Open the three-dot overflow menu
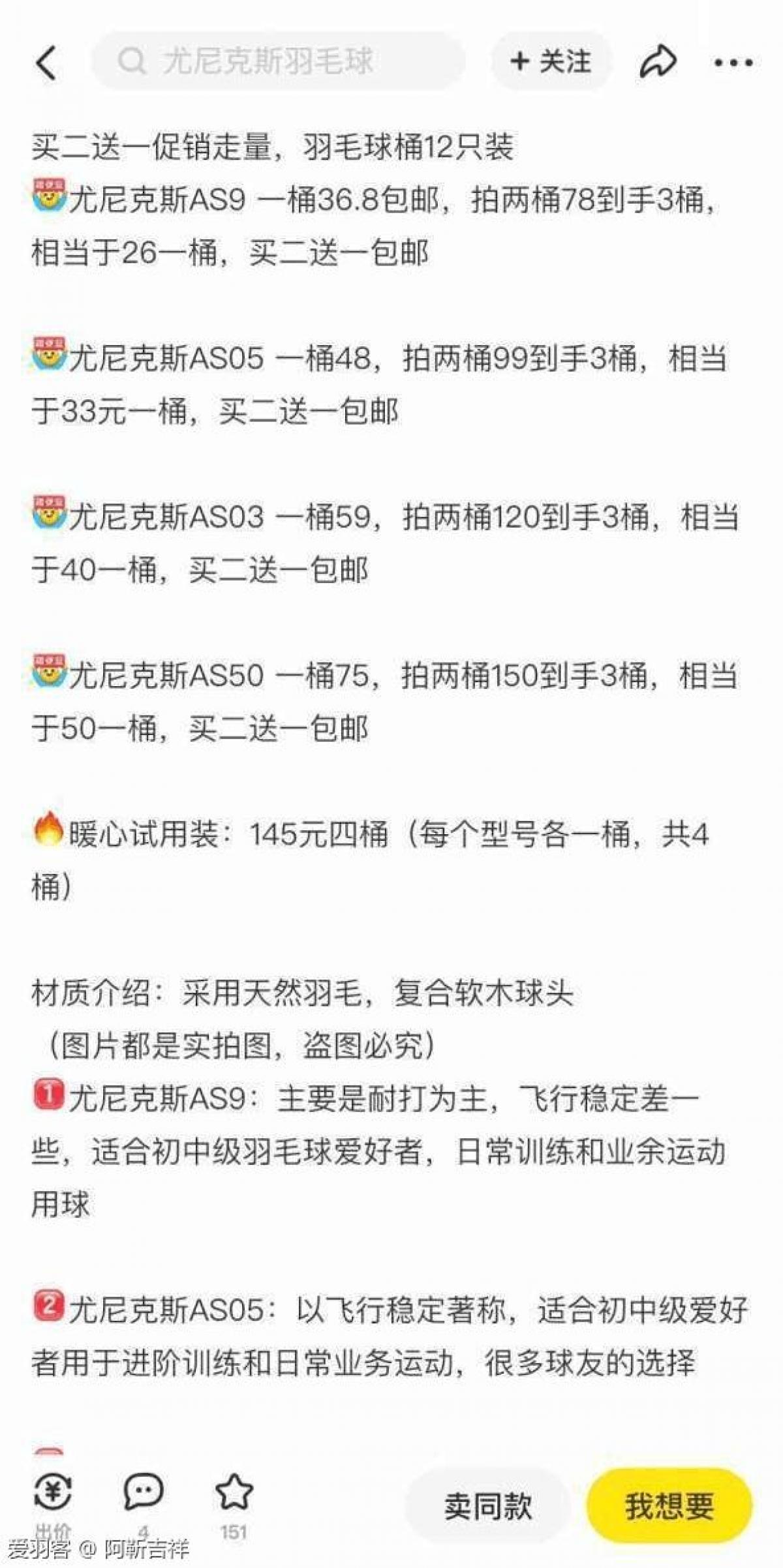This screenshot has height=1568, width=783. click(733, 63)
